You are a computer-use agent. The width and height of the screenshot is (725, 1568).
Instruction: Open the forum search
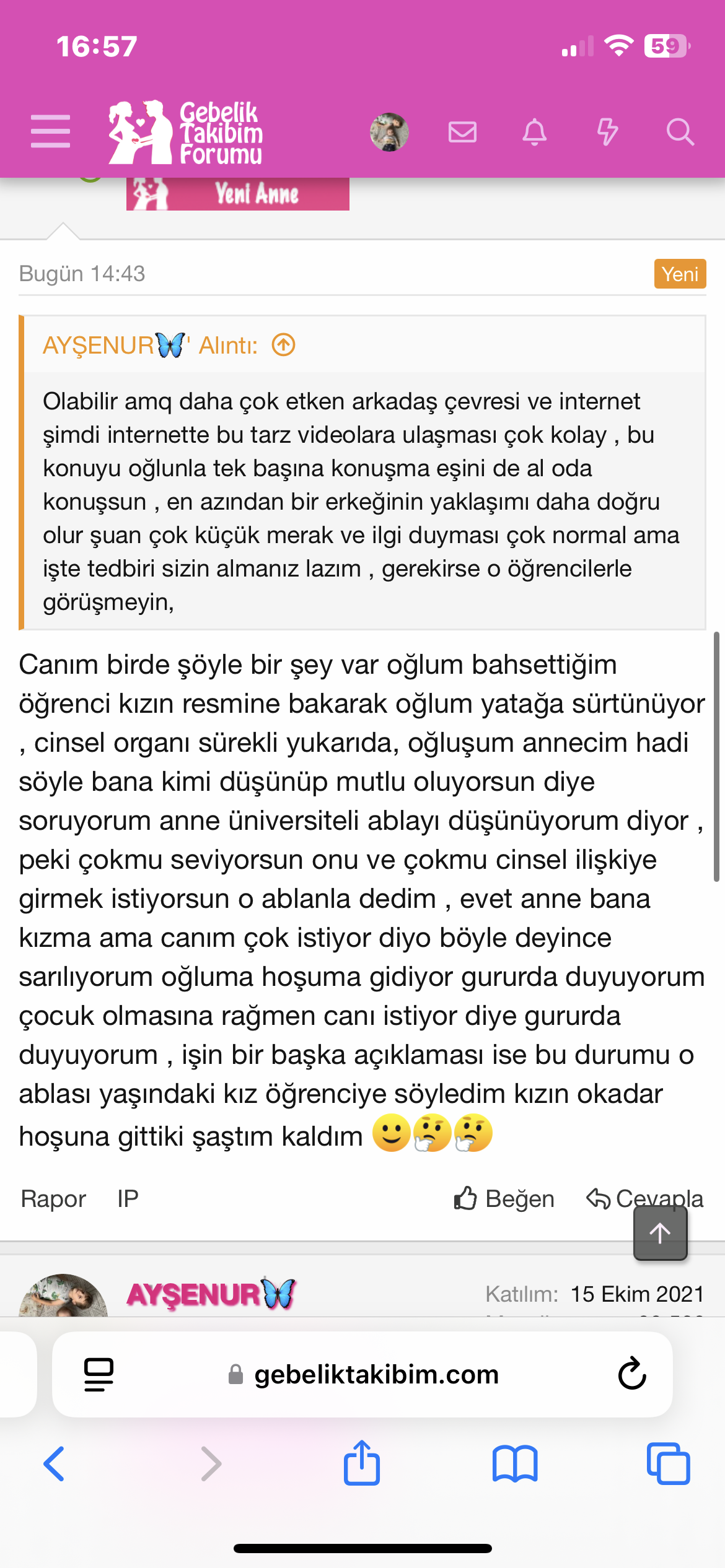point(680,132)
